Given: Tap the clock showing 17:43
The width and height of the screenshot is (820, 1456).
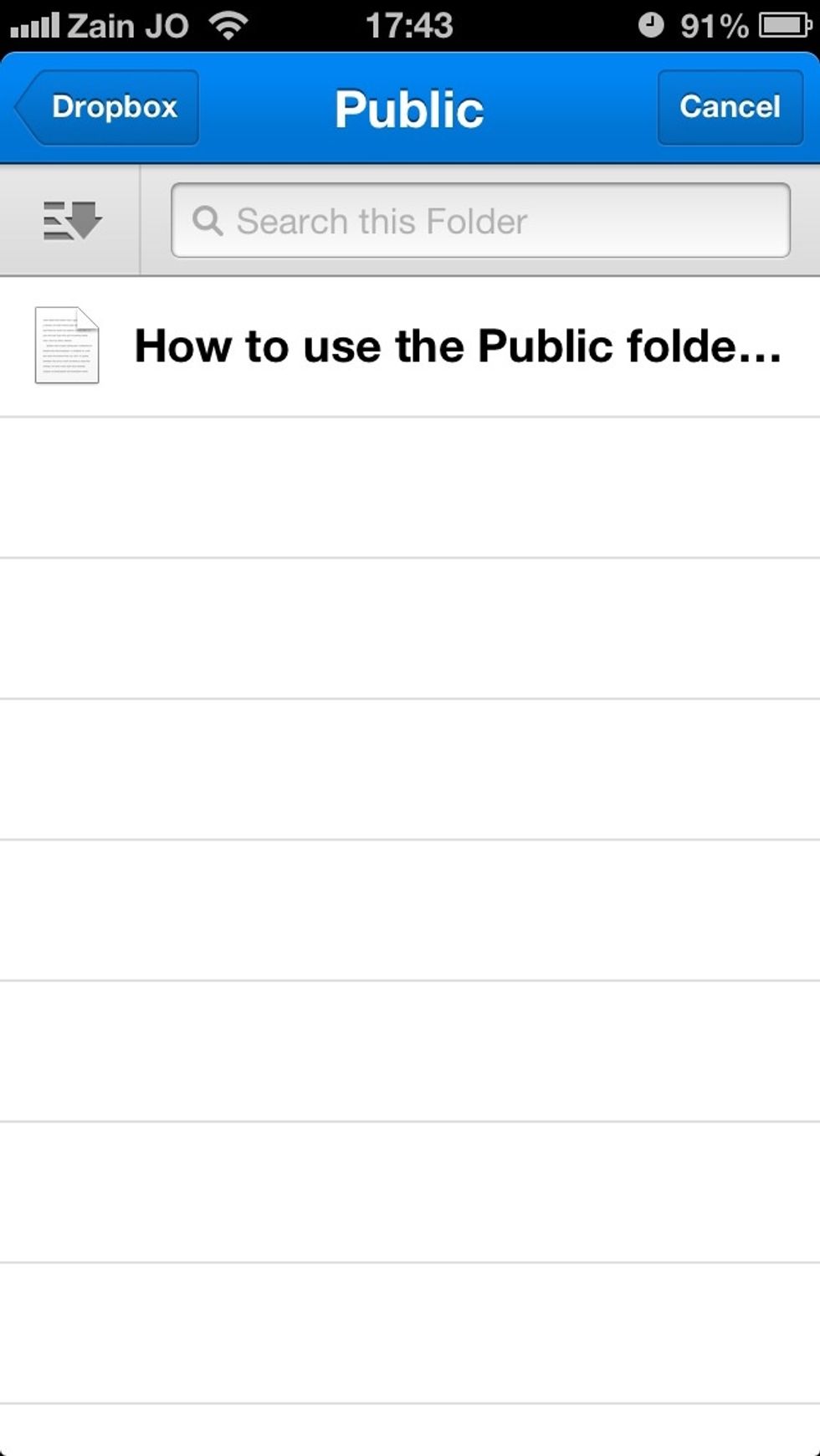Looking at the screenshot, I should coord(409,23).
